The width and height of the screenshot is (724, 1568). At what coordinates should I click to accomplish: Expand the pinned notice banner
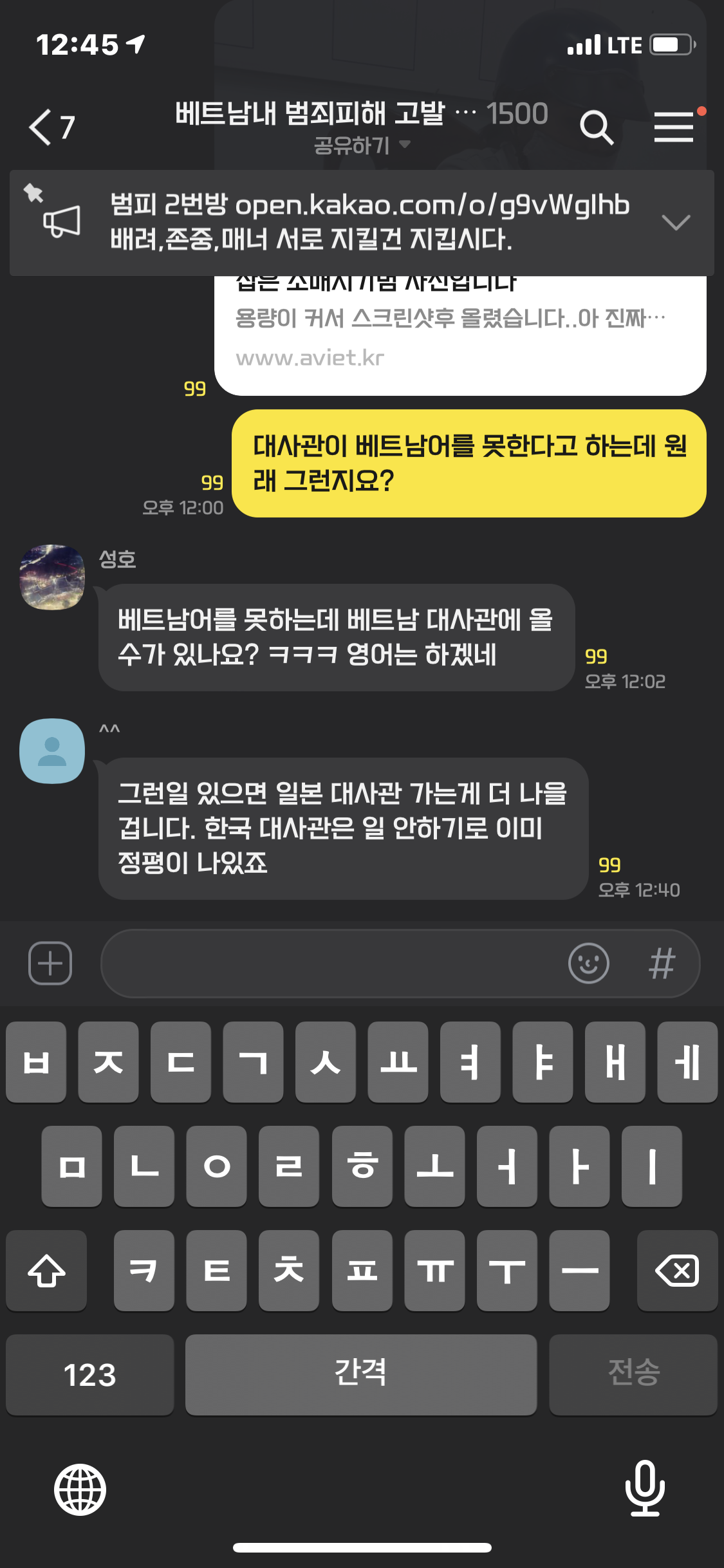click(x=676, y=222)
